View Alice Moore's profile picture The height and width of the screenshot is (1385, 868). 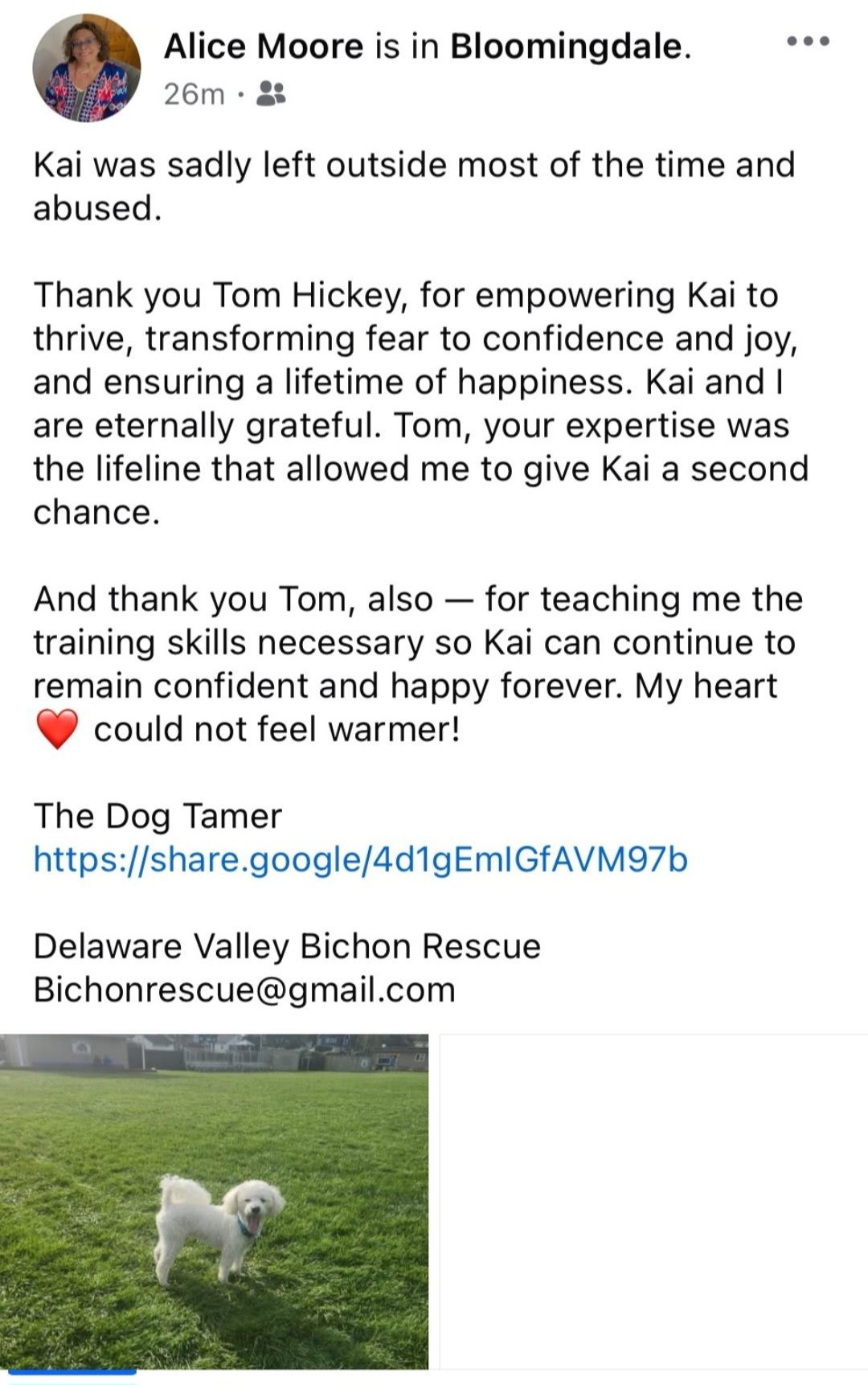pyautogui.click(x=86, y=68)
